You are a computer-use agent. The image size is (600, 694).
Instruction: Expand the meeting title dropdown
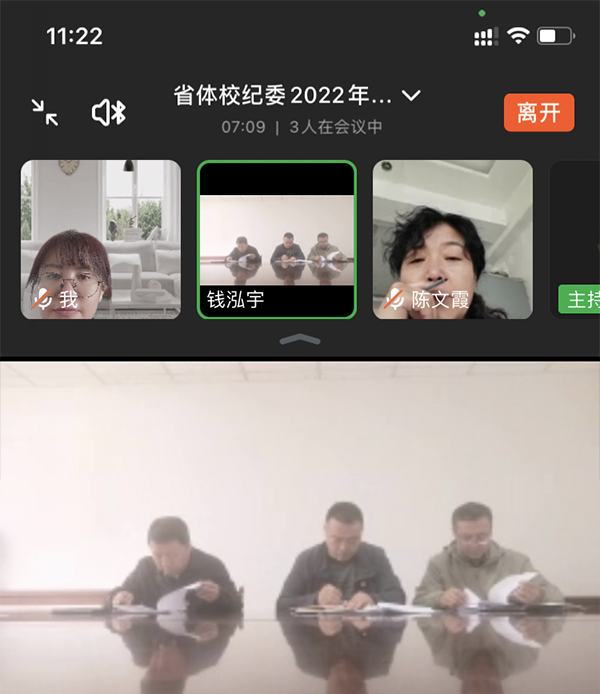pos(411,96)
